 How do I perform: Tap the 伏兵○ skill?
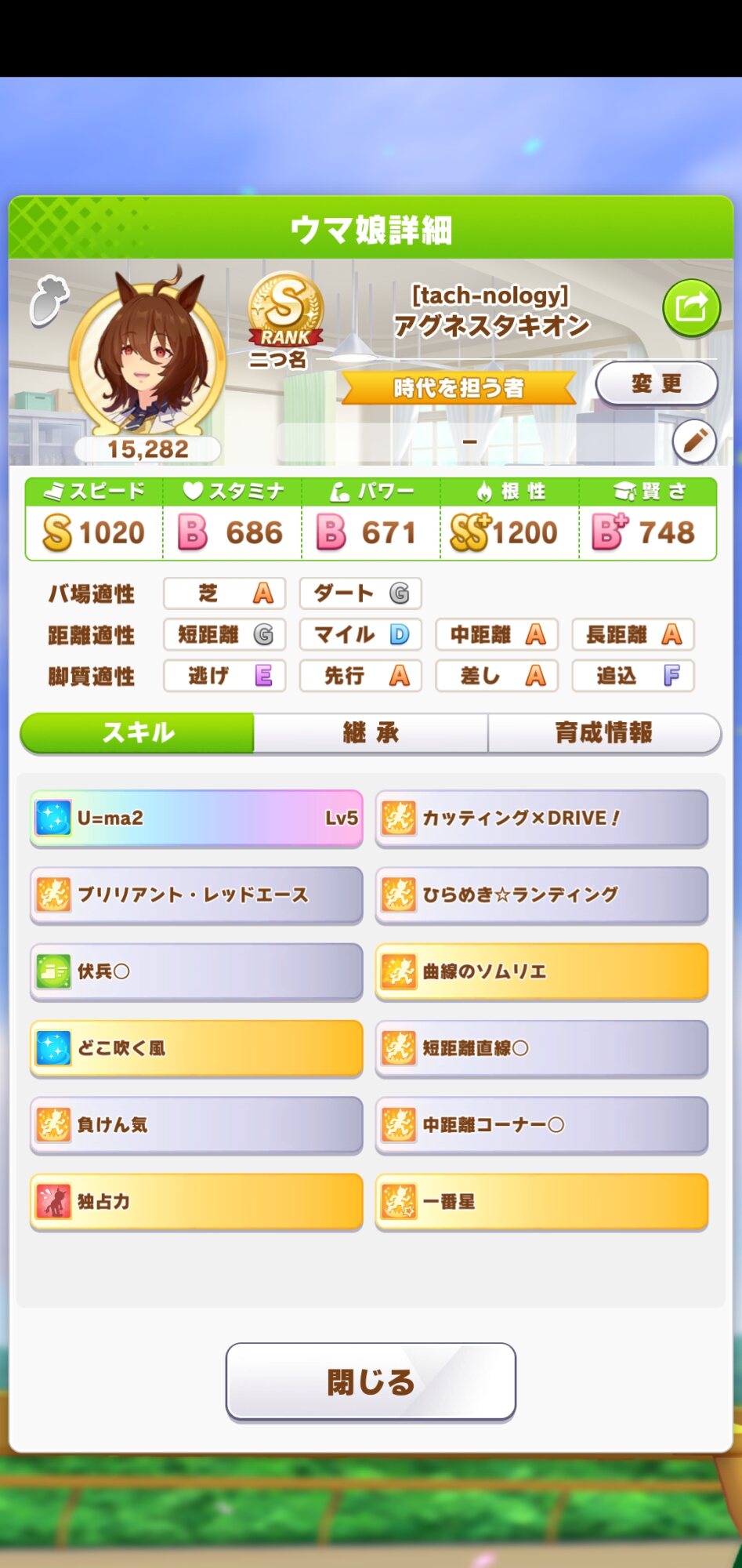tap(196, 971)
